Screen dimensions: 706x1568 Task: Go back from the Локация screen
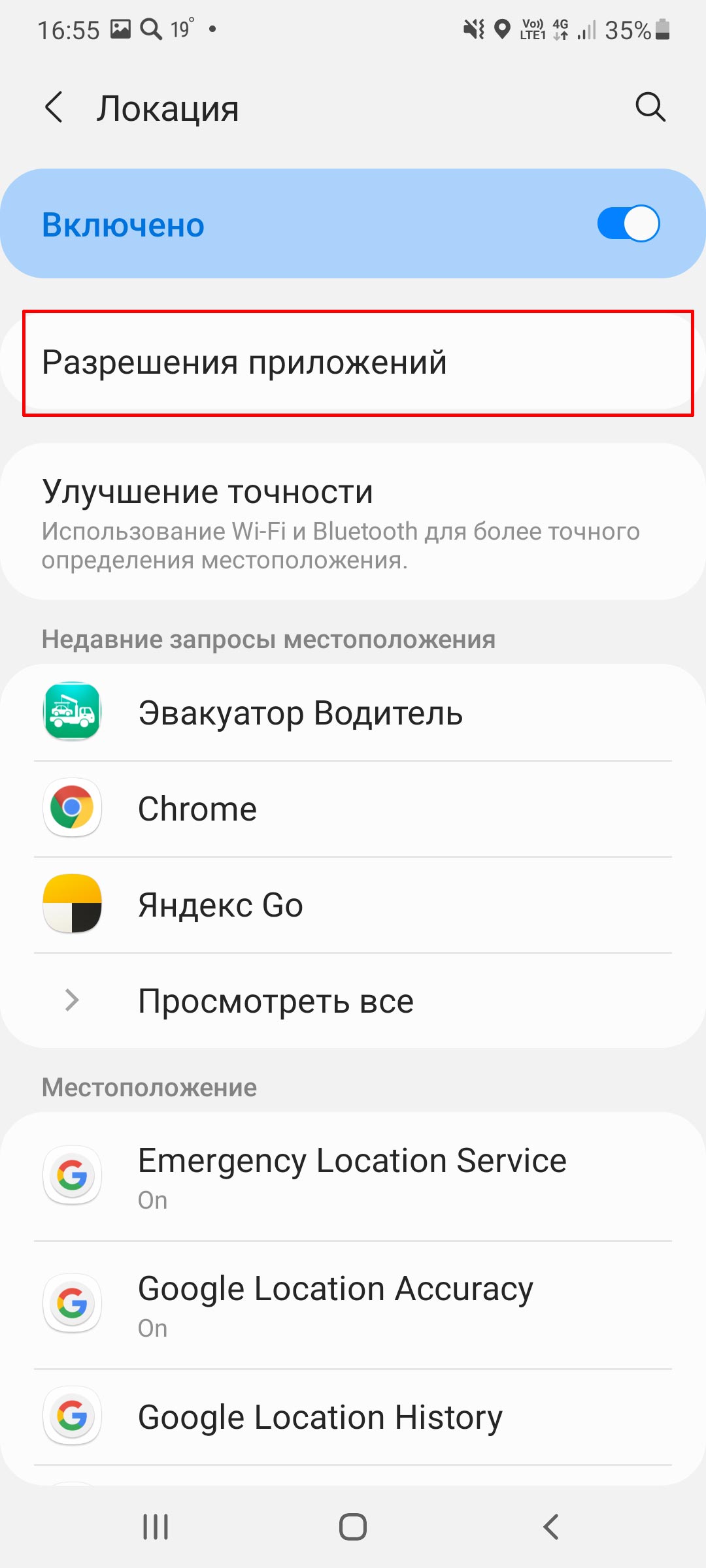[x=54, y=107]
